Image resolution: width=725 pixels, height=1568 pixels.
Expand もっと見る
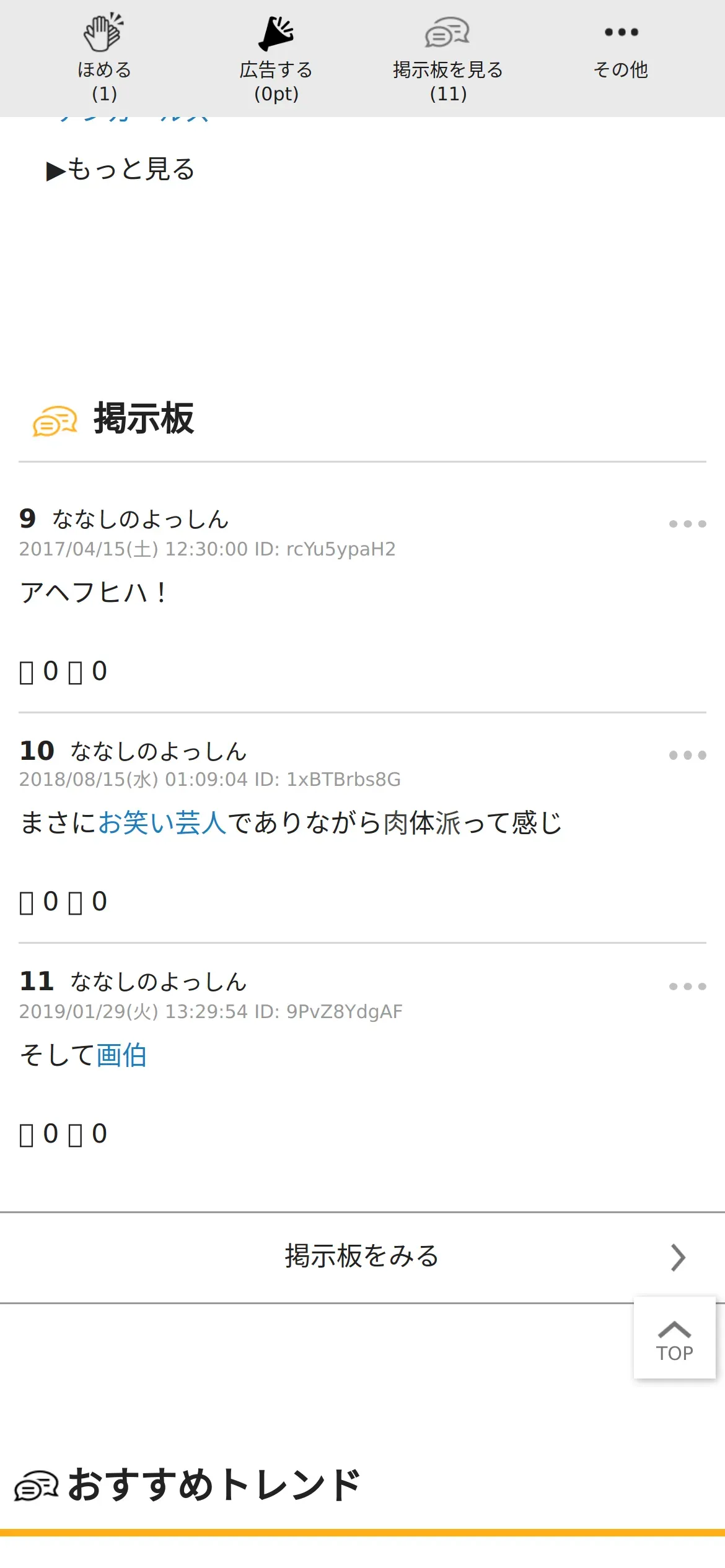[x=121, y=169]
